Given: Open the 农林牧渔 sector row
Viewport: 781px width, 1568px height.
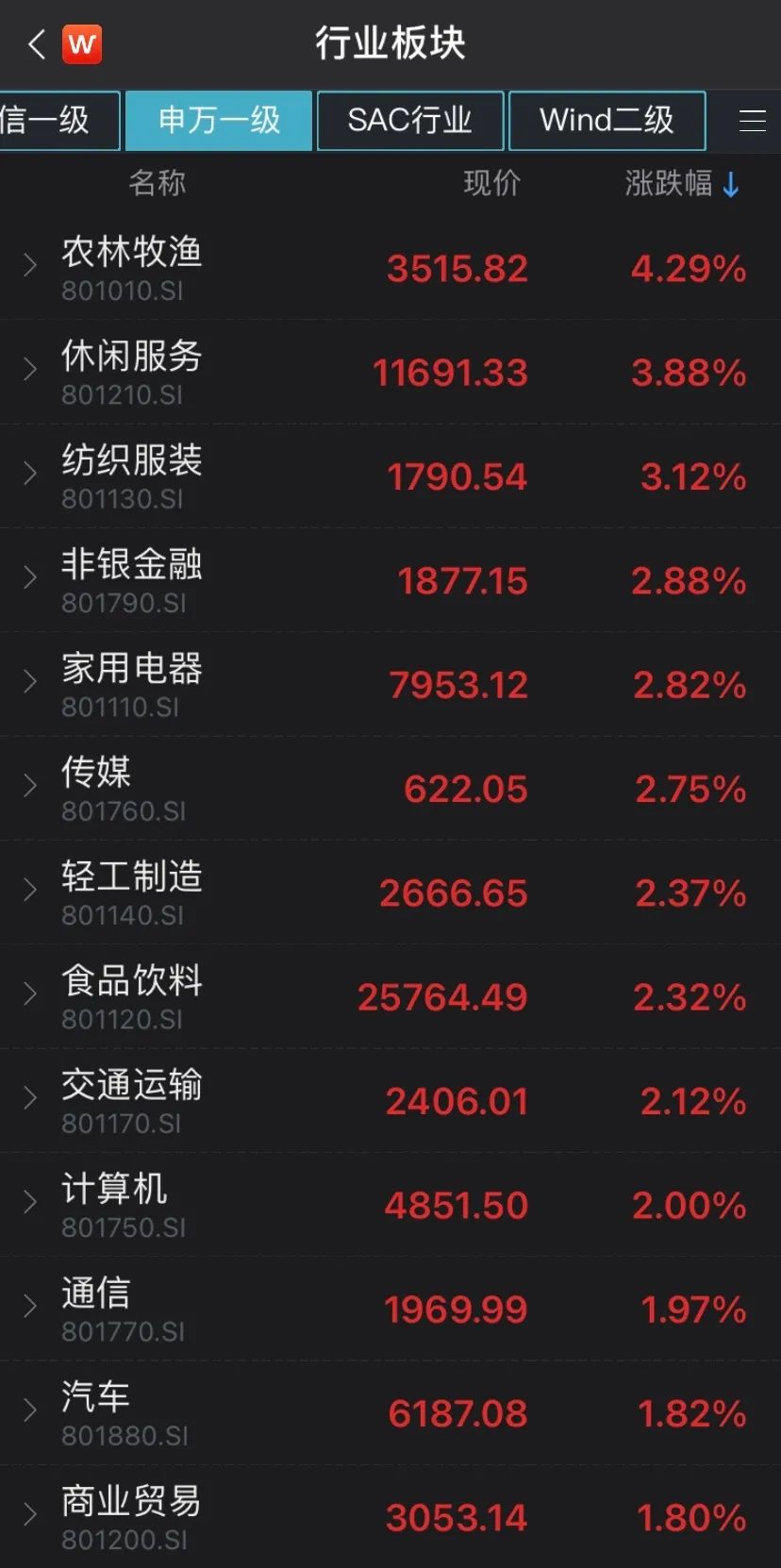Looking at the screenshot, I should [x=390, y=268].
